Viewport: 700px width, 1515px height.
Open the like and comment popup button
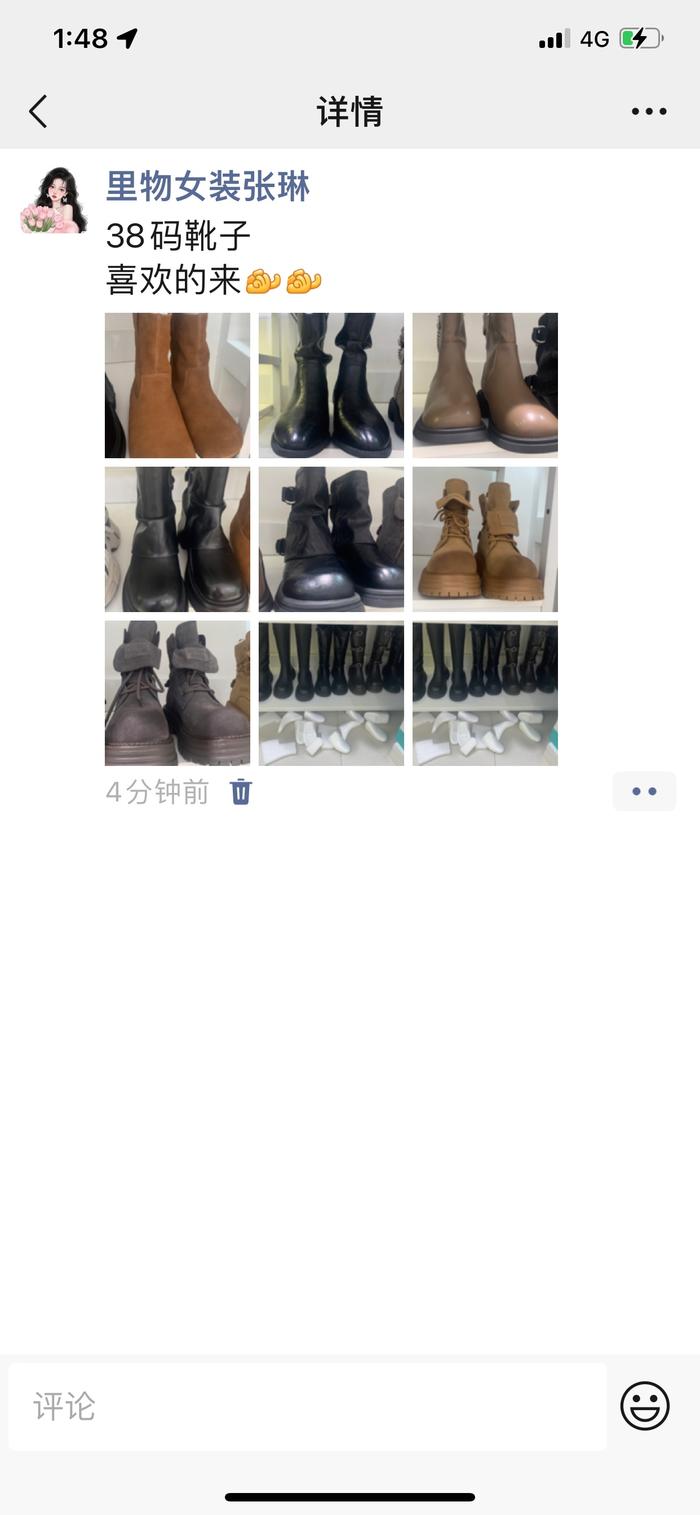pos(645,791)
